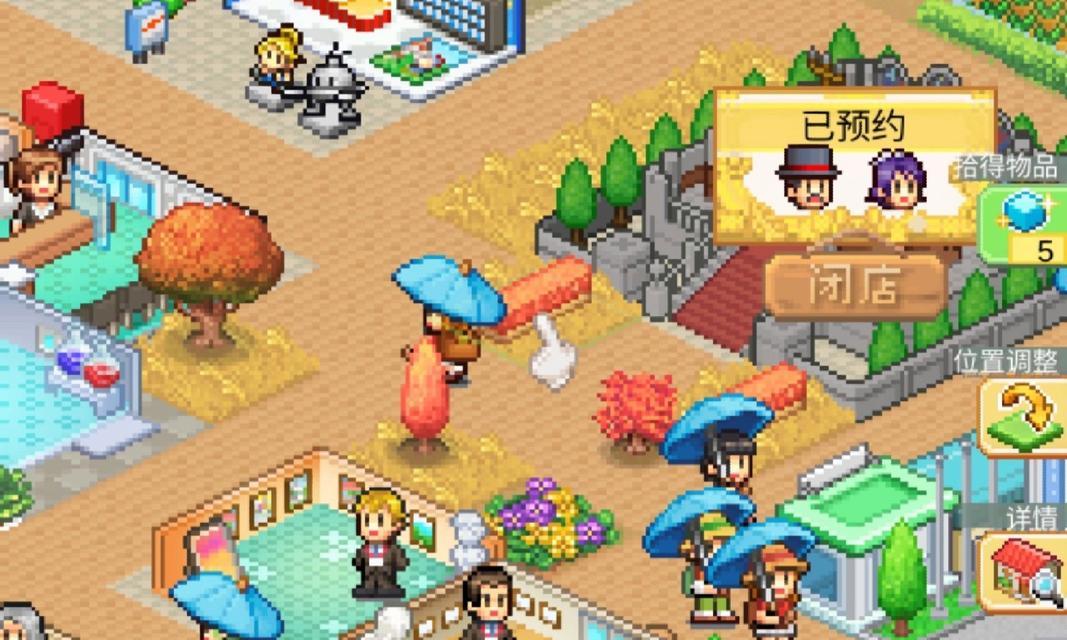
Task: Open the 详情 details button
Action: (x=1024, y=573)
